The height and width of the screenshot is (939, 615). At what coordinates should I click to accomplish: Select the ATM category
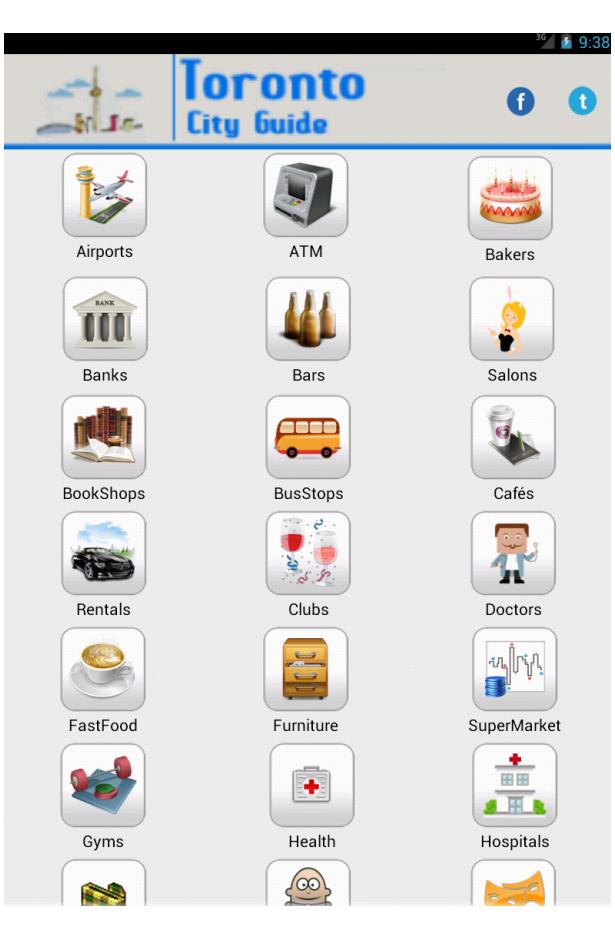pos(306,195)
